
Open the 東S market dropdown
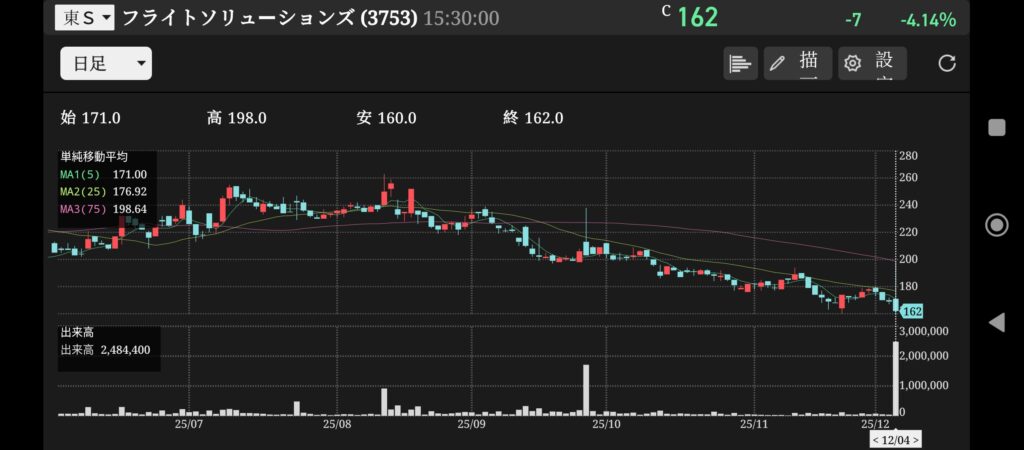click(x=85, y=18)
